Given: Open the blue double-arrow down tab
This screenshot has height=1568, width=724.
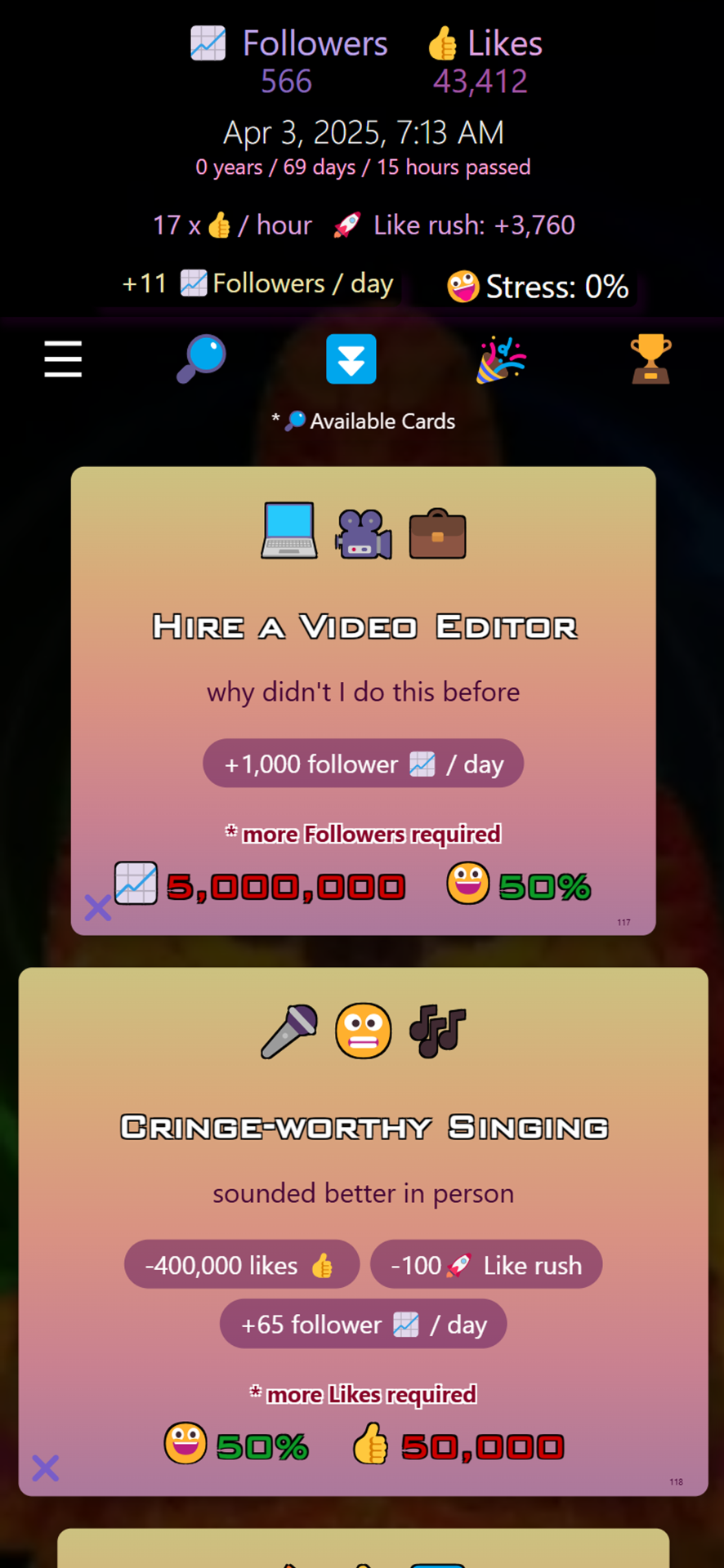Looking at the screenshot, I should click(351, 359).
